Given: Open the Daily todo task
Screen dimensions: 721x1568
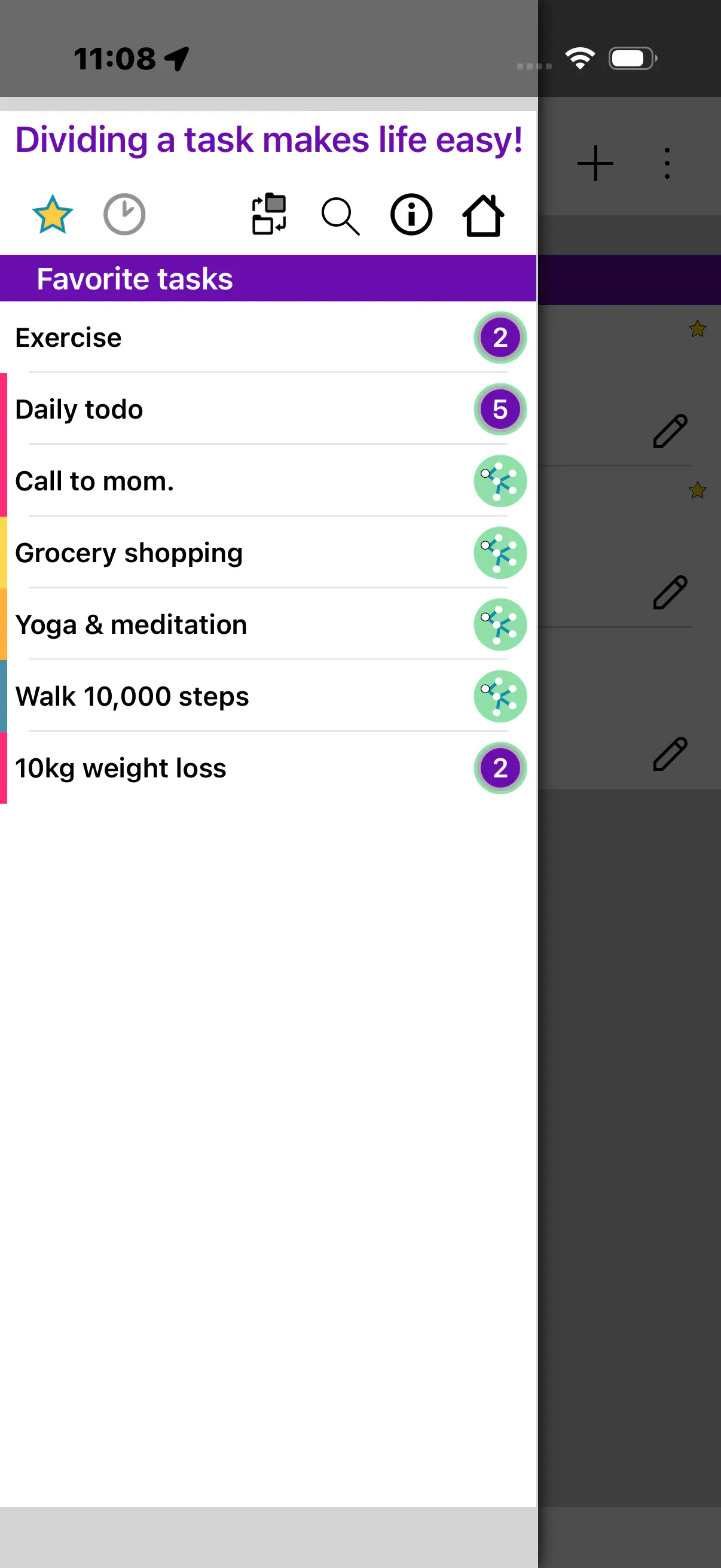Looking at the screenshot, I should pos(79,410).
